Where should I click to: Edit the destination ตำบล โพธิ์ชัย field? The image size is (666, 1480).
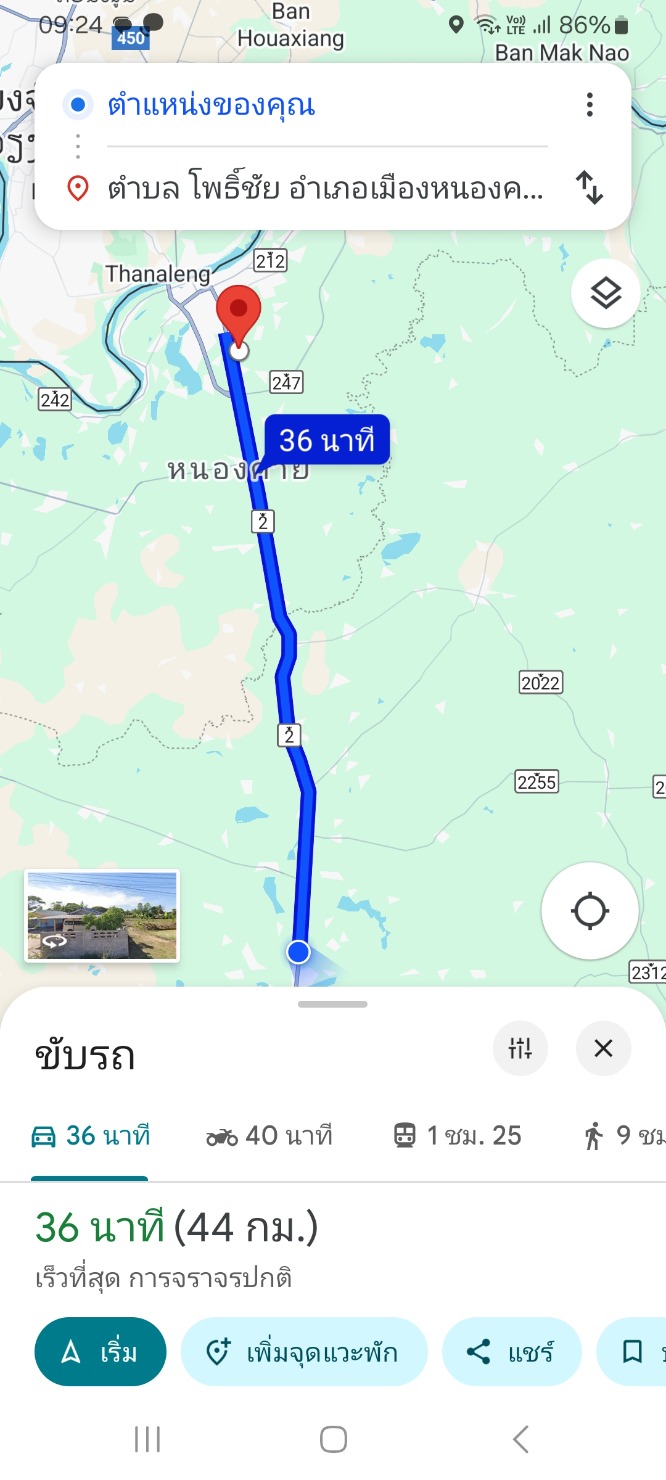coord(325,188)
